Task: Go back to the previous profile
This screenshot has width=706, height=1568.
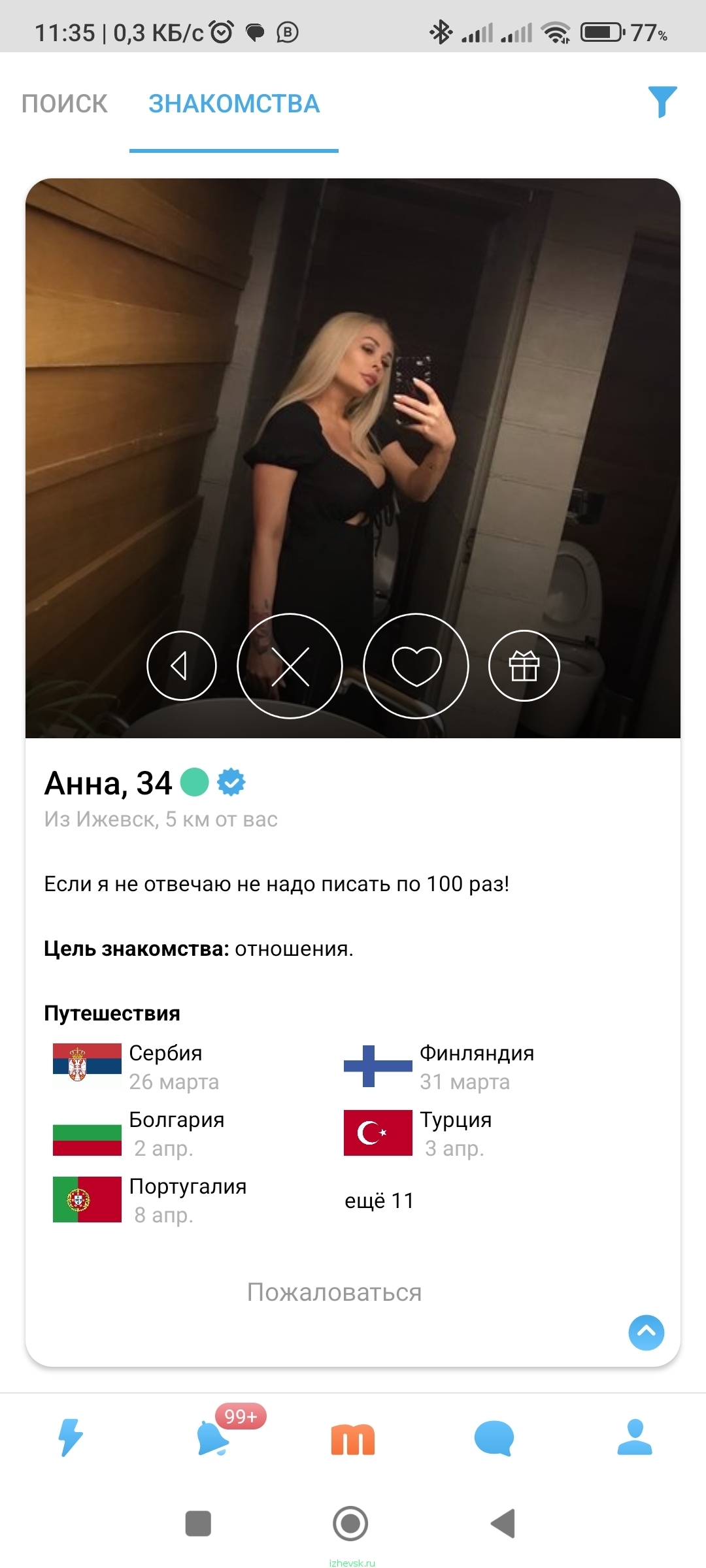Action: (x=182, y=666)
